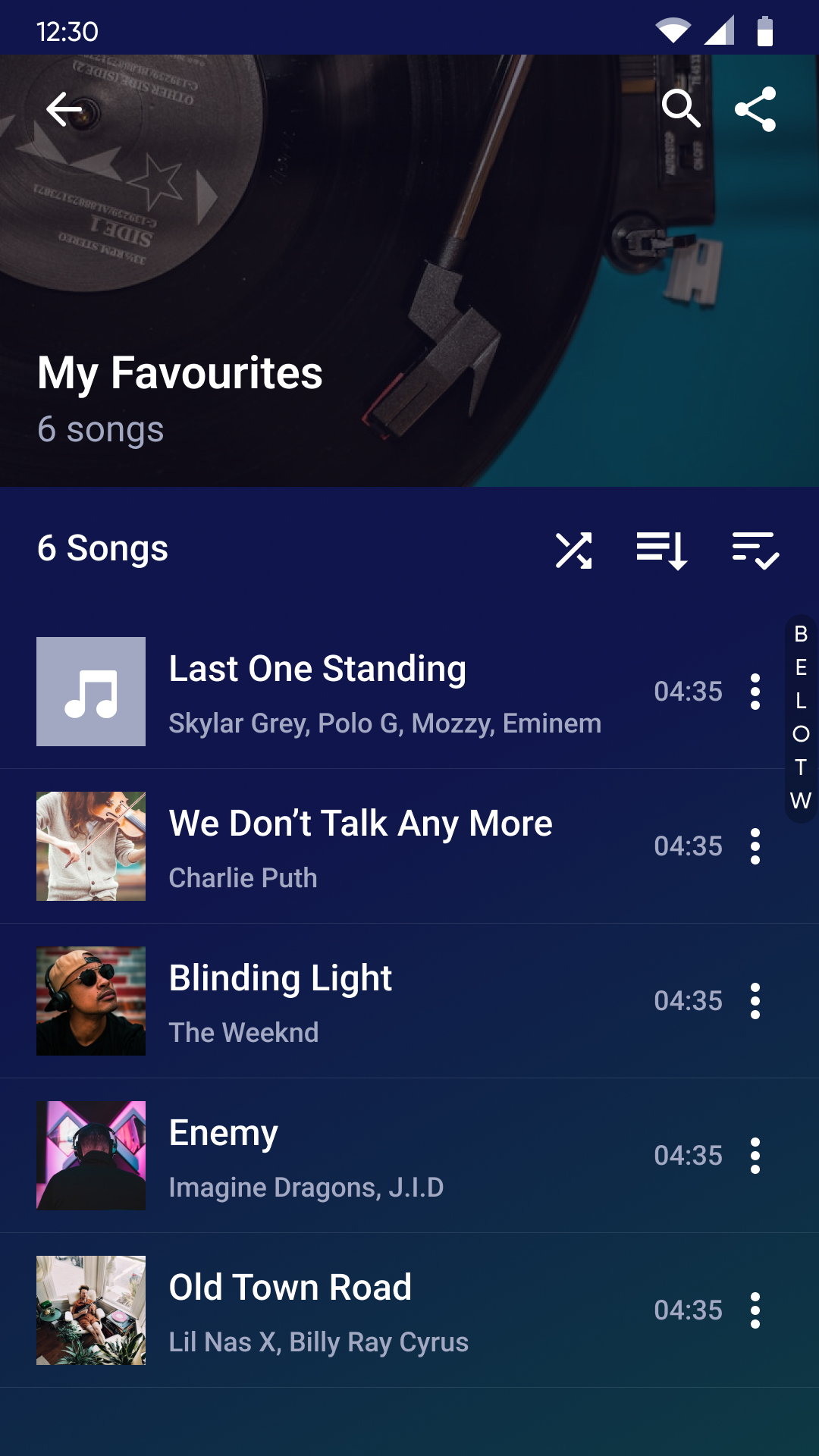This screenshot has height=1456, width=819.
Task: Open more options for Enemy
Action: point(755,1156)
